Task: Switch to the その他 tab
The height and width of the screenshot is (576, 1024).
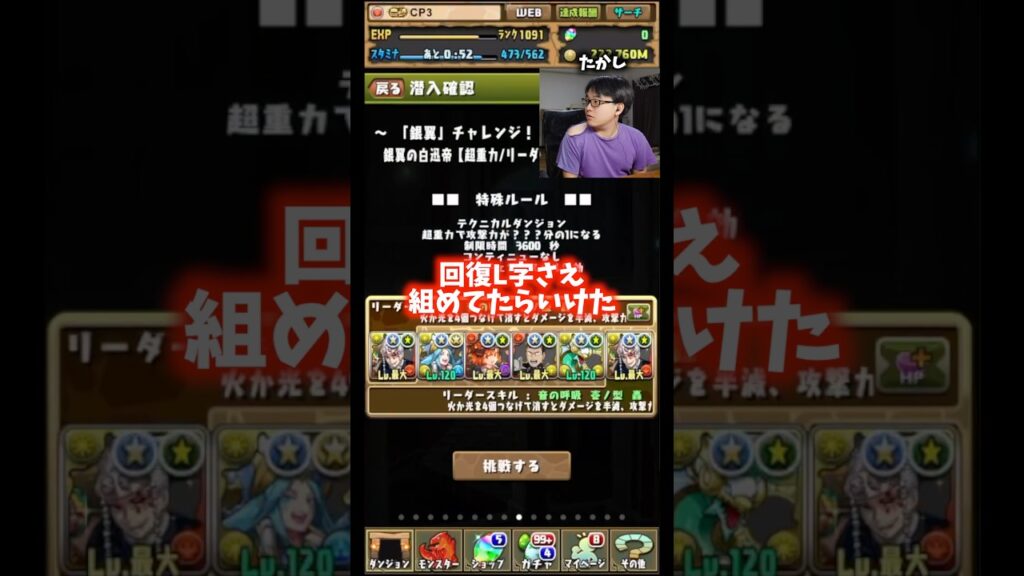Action: [634, 549]
